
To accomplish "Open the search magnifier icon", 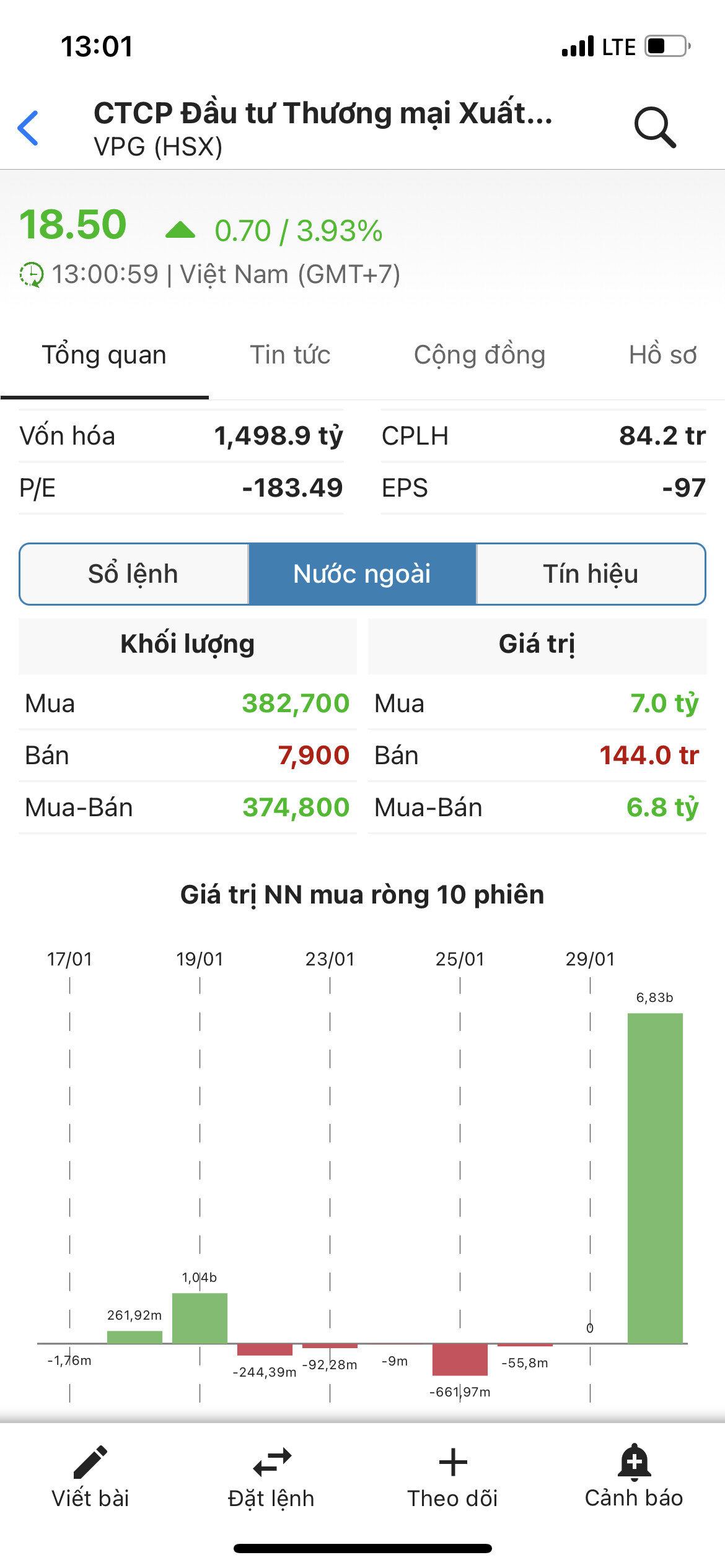I will [654, 128].
